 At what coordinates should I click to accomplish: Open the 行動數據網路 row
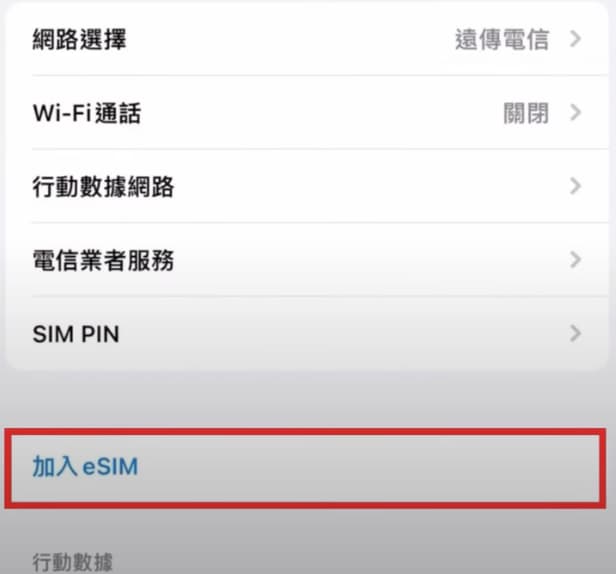[307, 187]
